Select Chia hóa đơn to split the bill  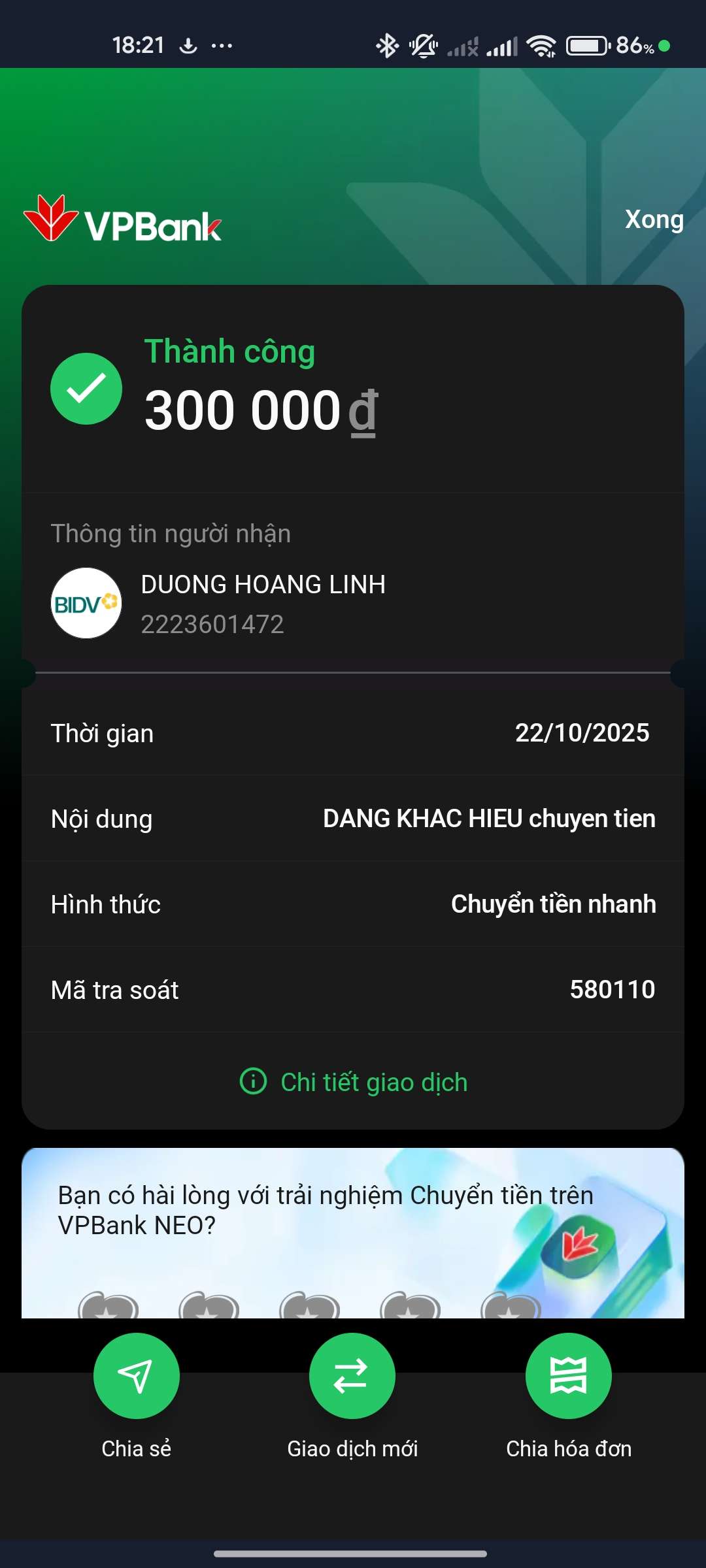coord(569,1377)
